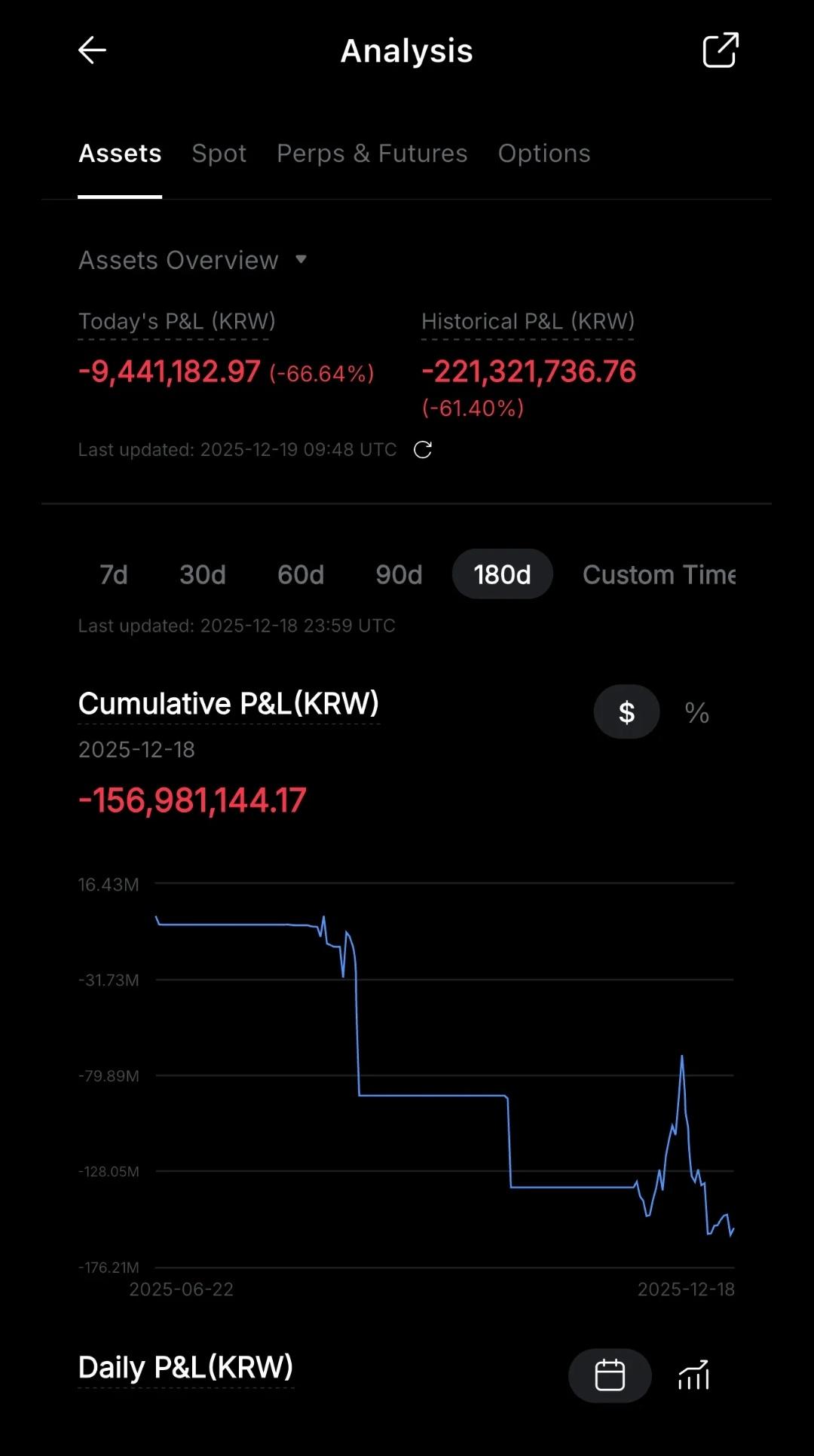Show the 30d time range
This screenshot has height=1456, width=814.
(x=203, y=574)
